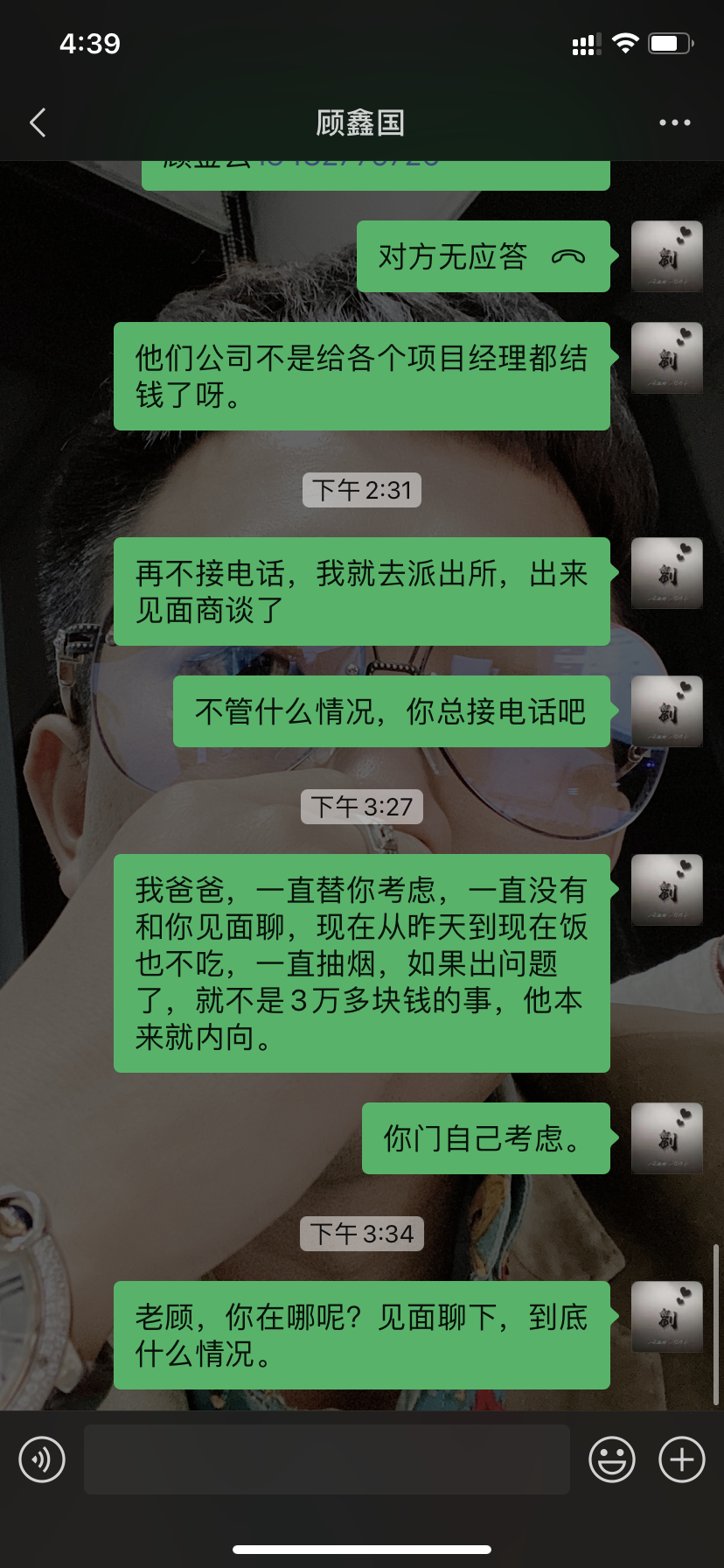Image resolution: width=724 pixels, height=1568 pixels.
Task: Focus the message text field
Action: 326,1459
